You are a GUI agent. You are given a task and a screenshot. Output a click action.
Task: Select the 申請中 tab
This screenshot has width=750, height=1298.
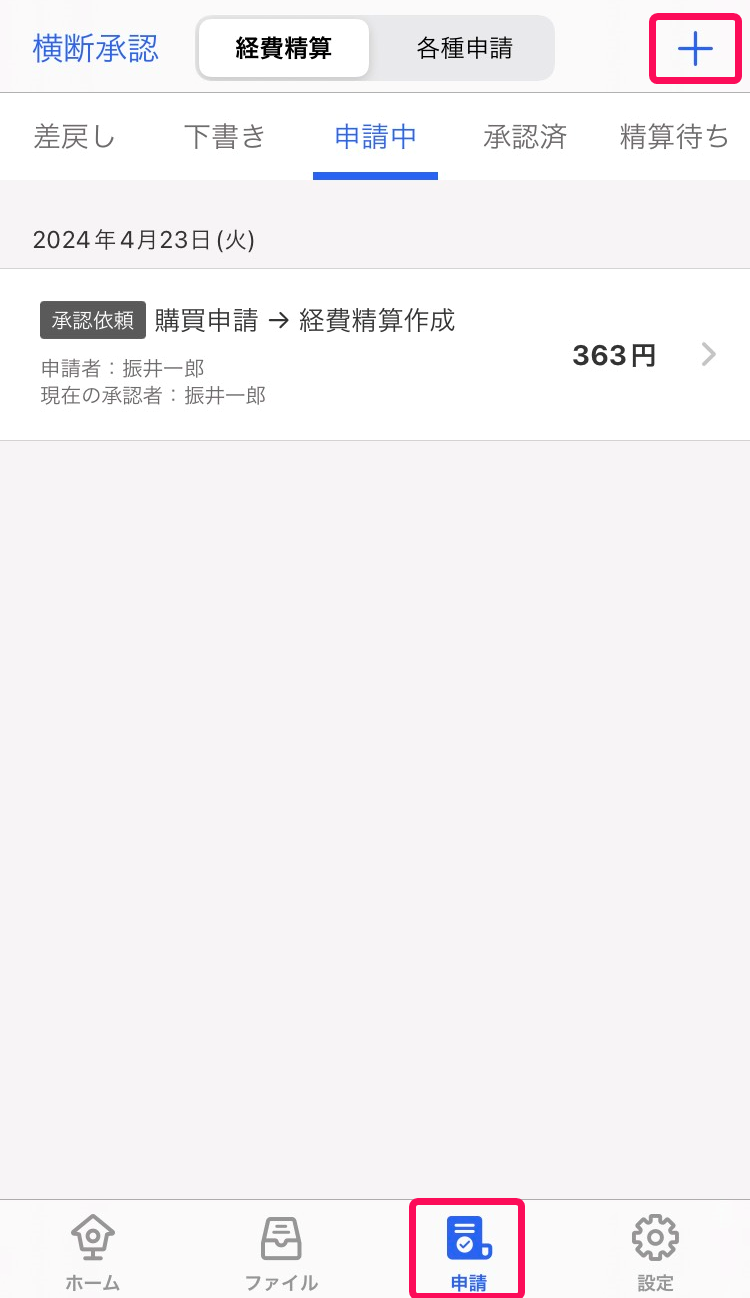pos(375,137)
